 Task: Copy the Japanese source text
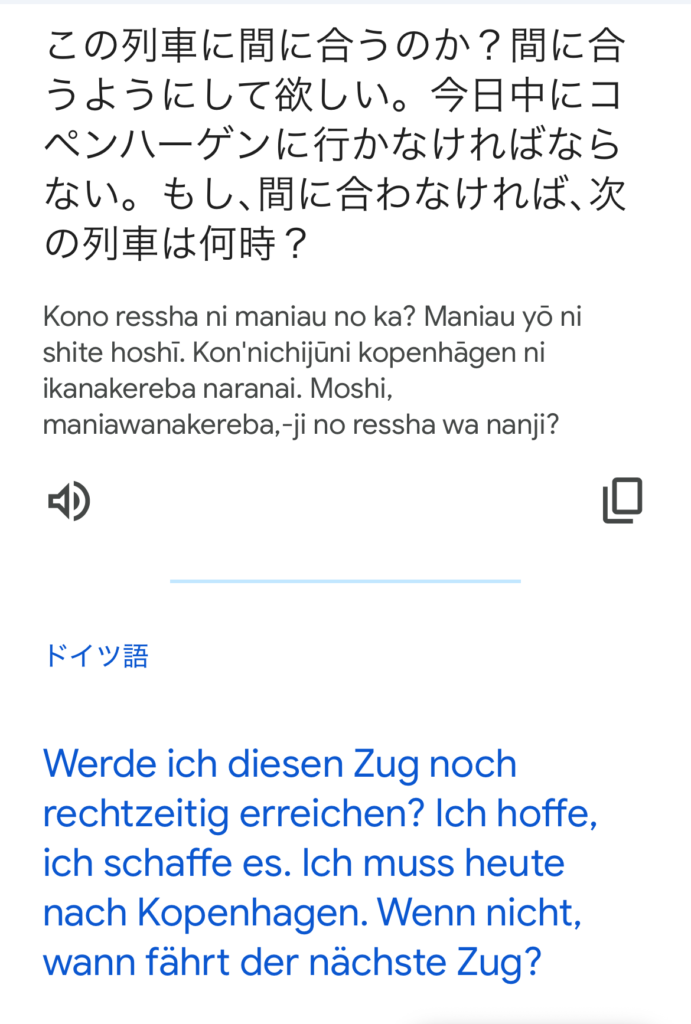pos(621,501)
